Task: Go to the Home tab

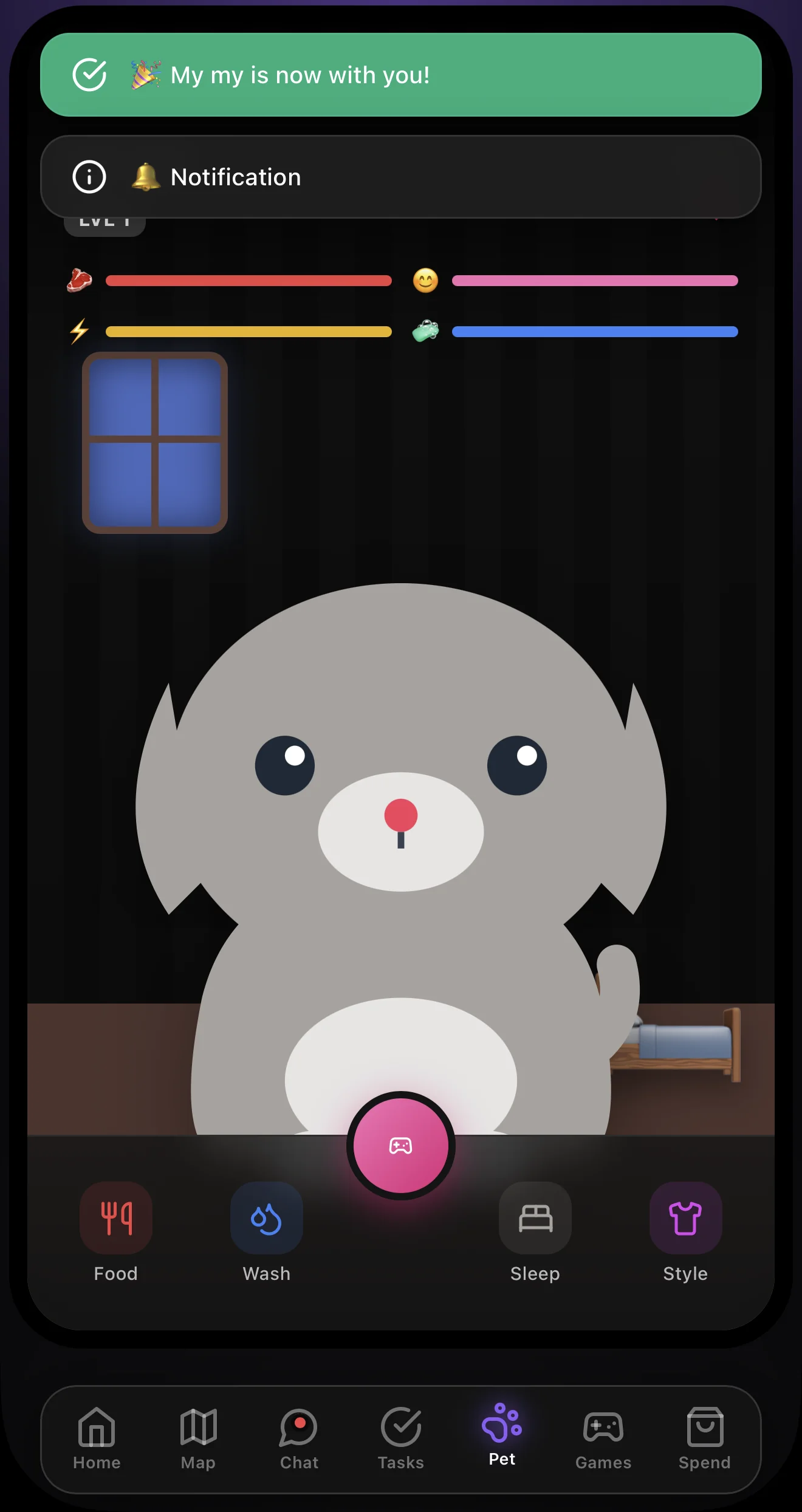Action: coord(97,1438)
